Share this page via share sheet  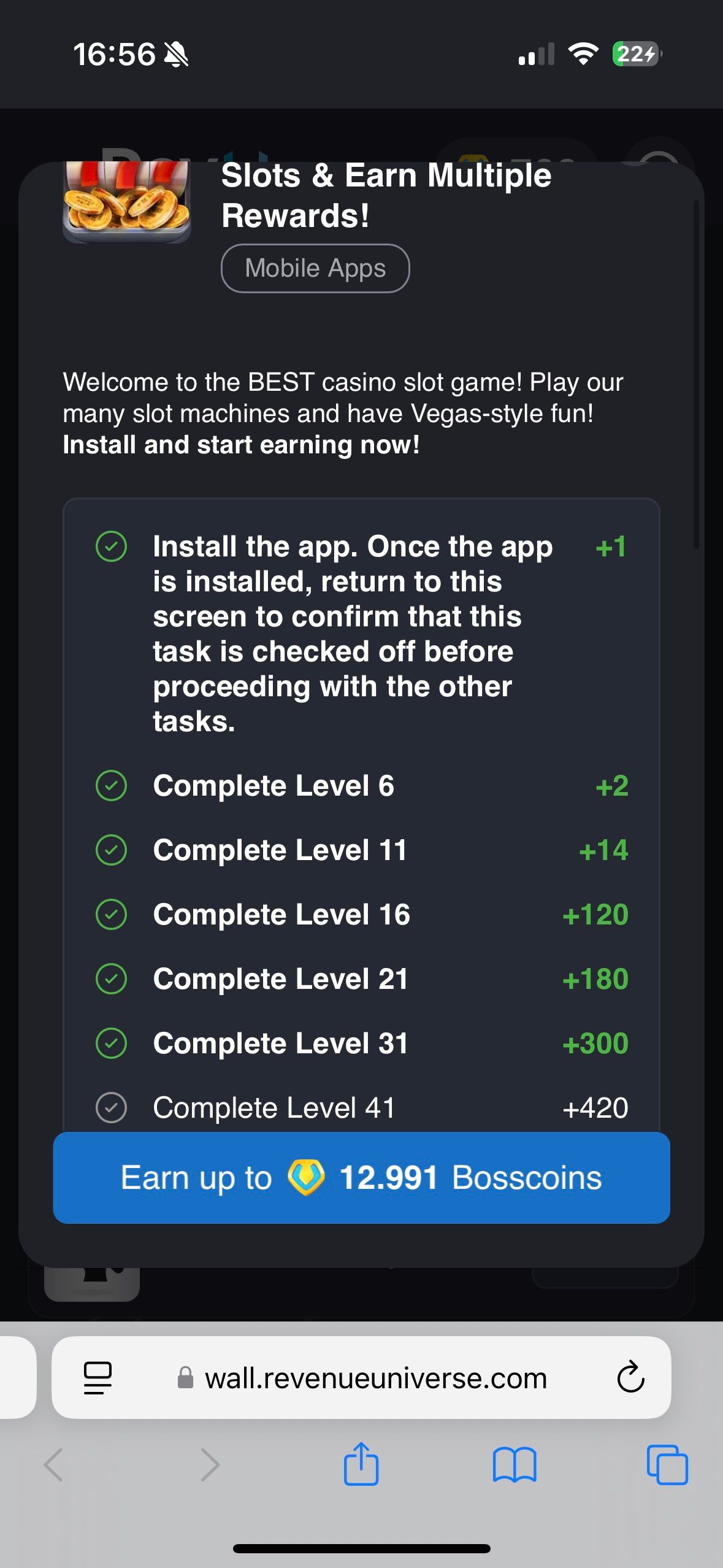(x=361, y=1464)
